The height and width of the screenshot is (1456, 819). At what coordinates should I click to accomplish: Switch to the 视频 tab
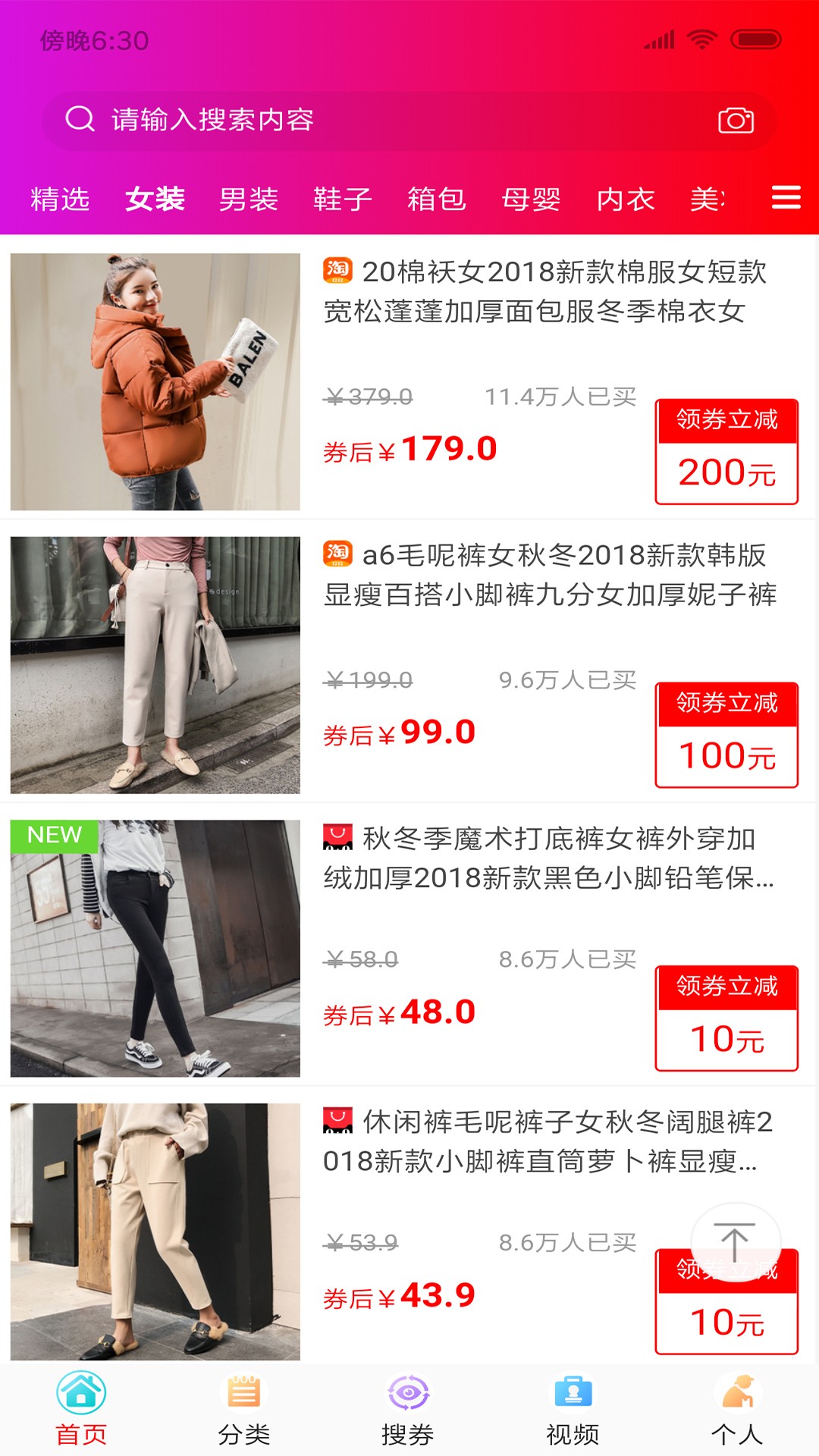tap(573, 1410)
